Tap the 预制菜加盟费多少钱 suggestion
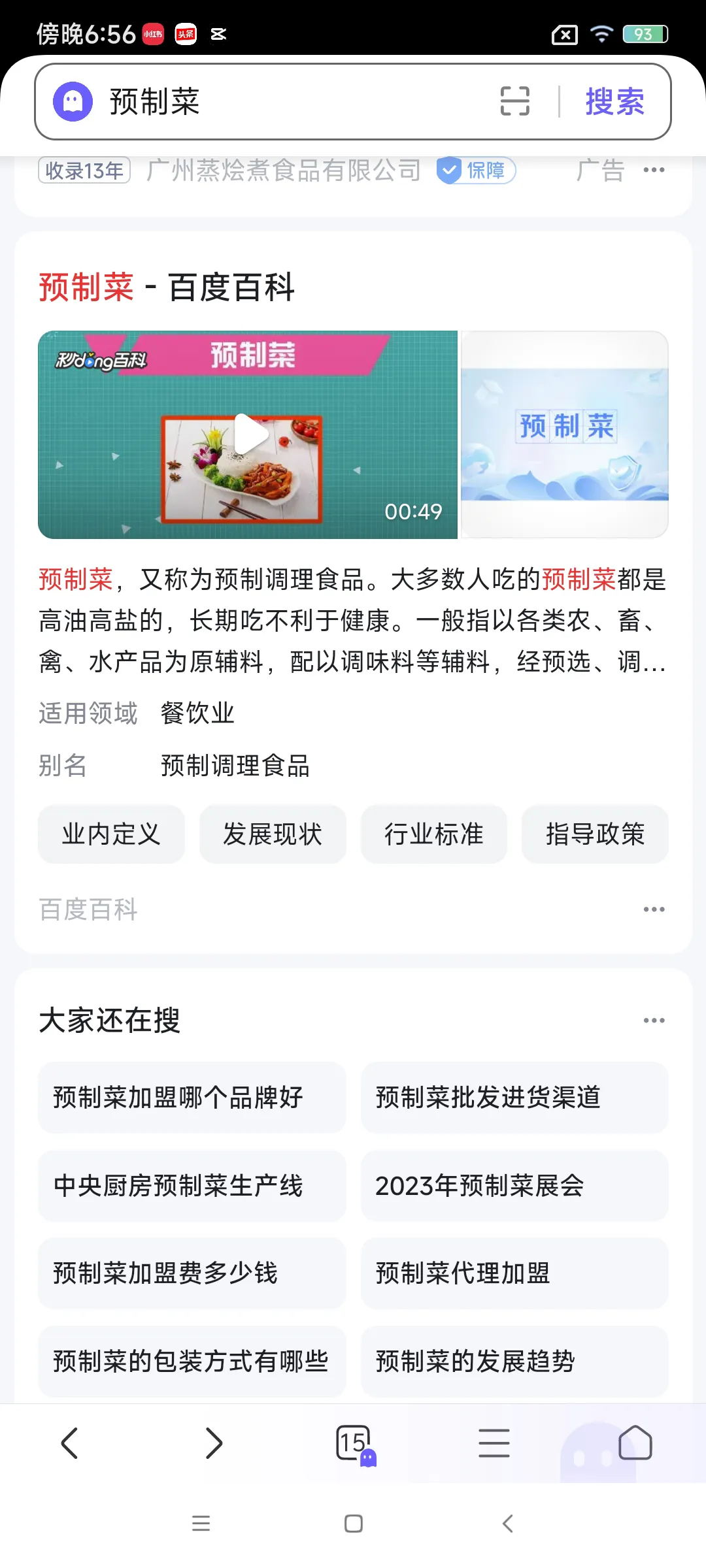The image size is (706, 1568). [x=192, y=1273]
